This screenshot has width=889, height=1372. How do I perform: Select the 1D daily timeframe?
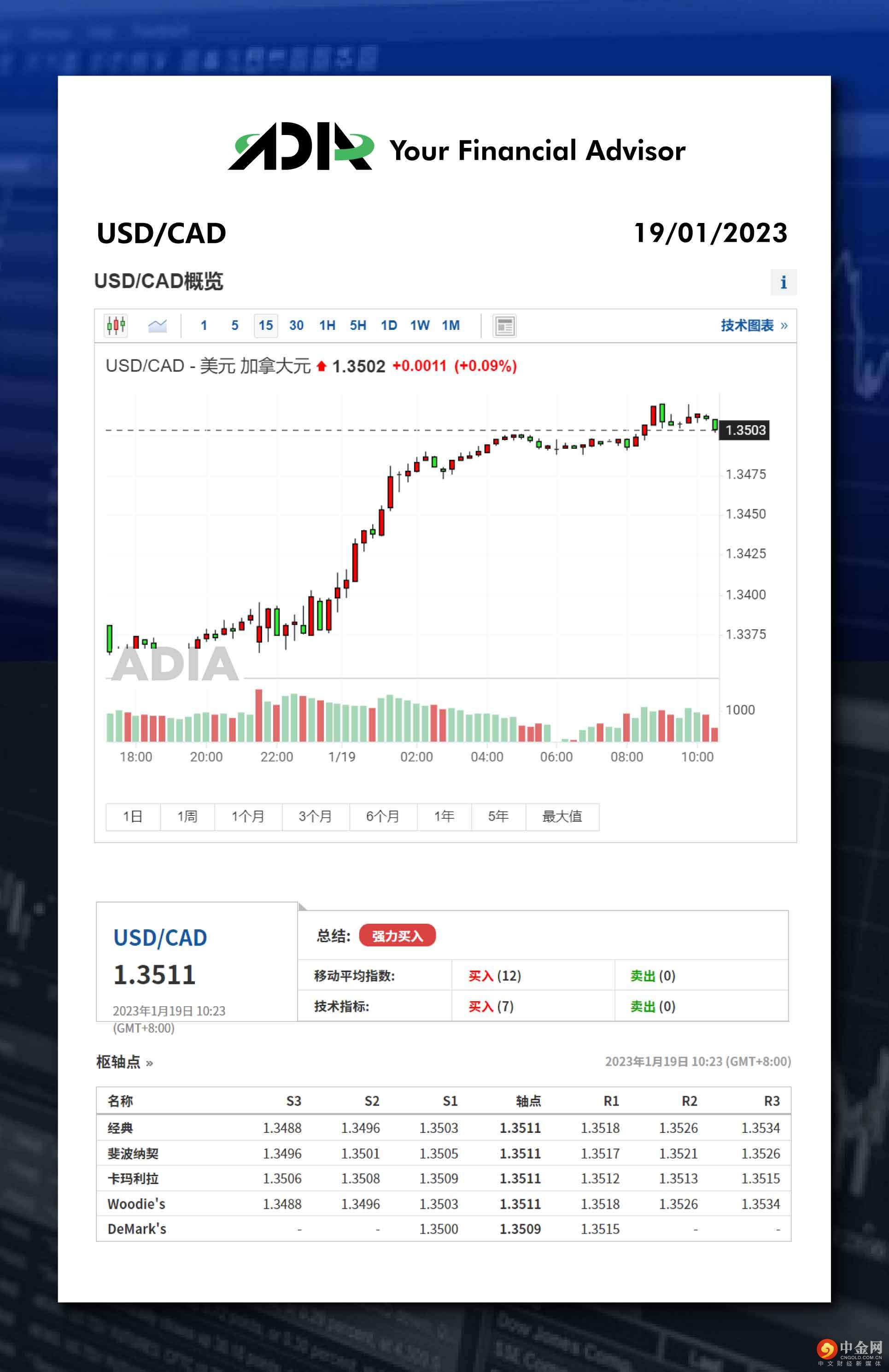point(389,325)
